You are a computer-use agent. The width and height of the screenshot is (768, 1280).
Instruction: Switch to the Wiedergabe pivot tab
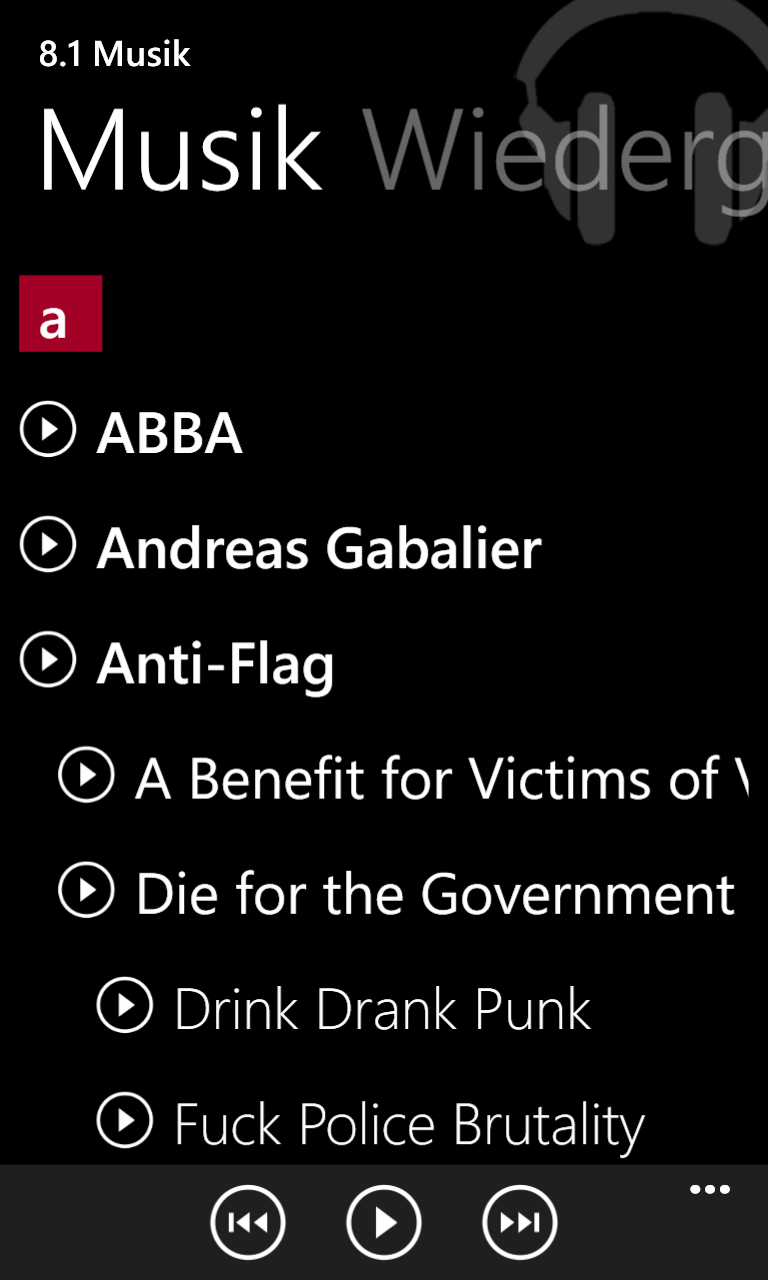tap(565, 150)
